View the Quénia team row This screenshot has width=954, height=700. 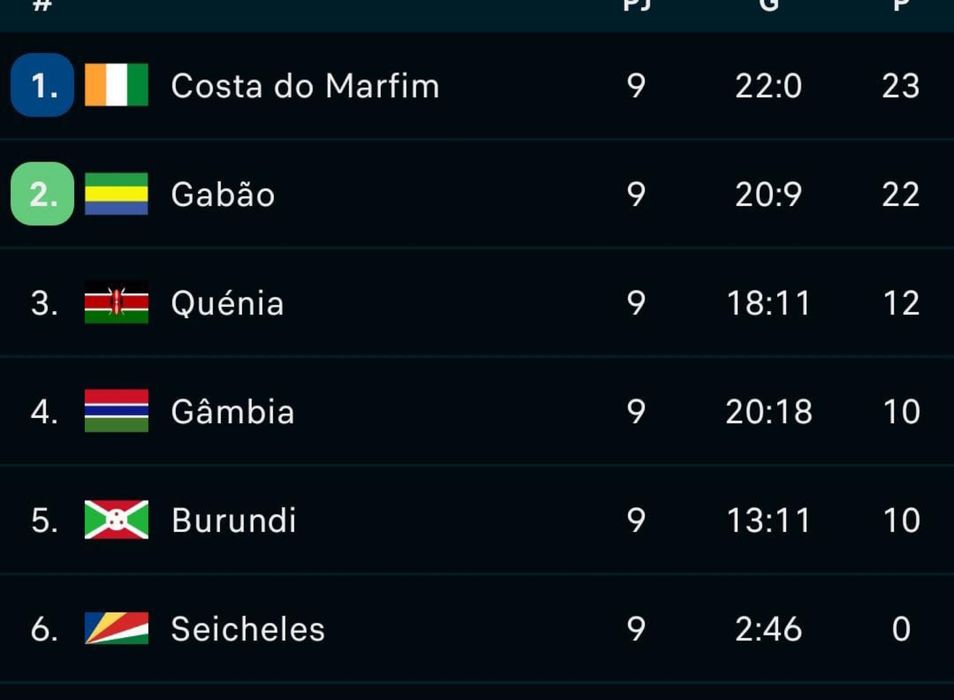click(x=227, y=303)
